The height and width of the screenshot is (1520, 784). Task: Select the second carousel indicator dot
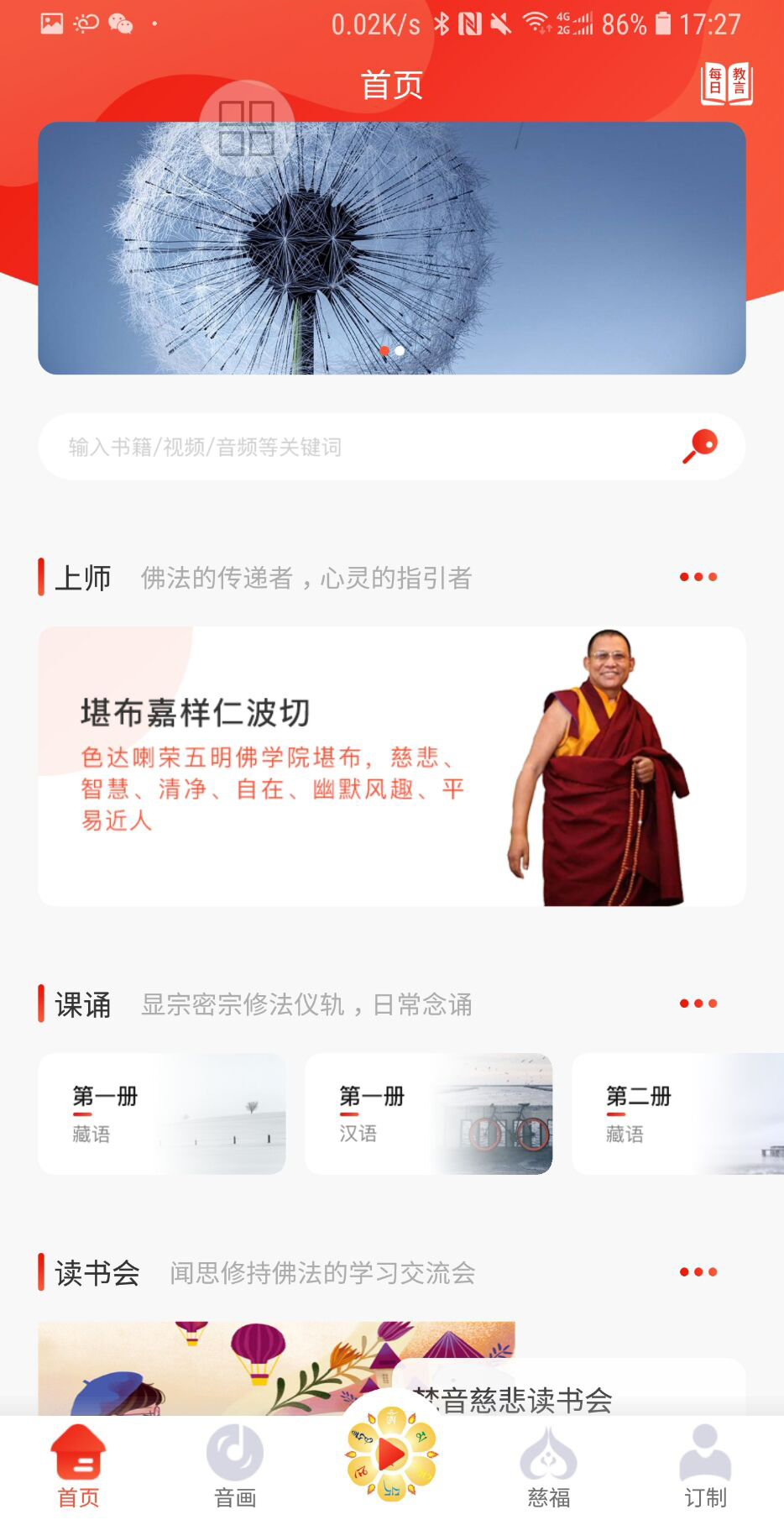pyautogui.click(x=400, y=352)
